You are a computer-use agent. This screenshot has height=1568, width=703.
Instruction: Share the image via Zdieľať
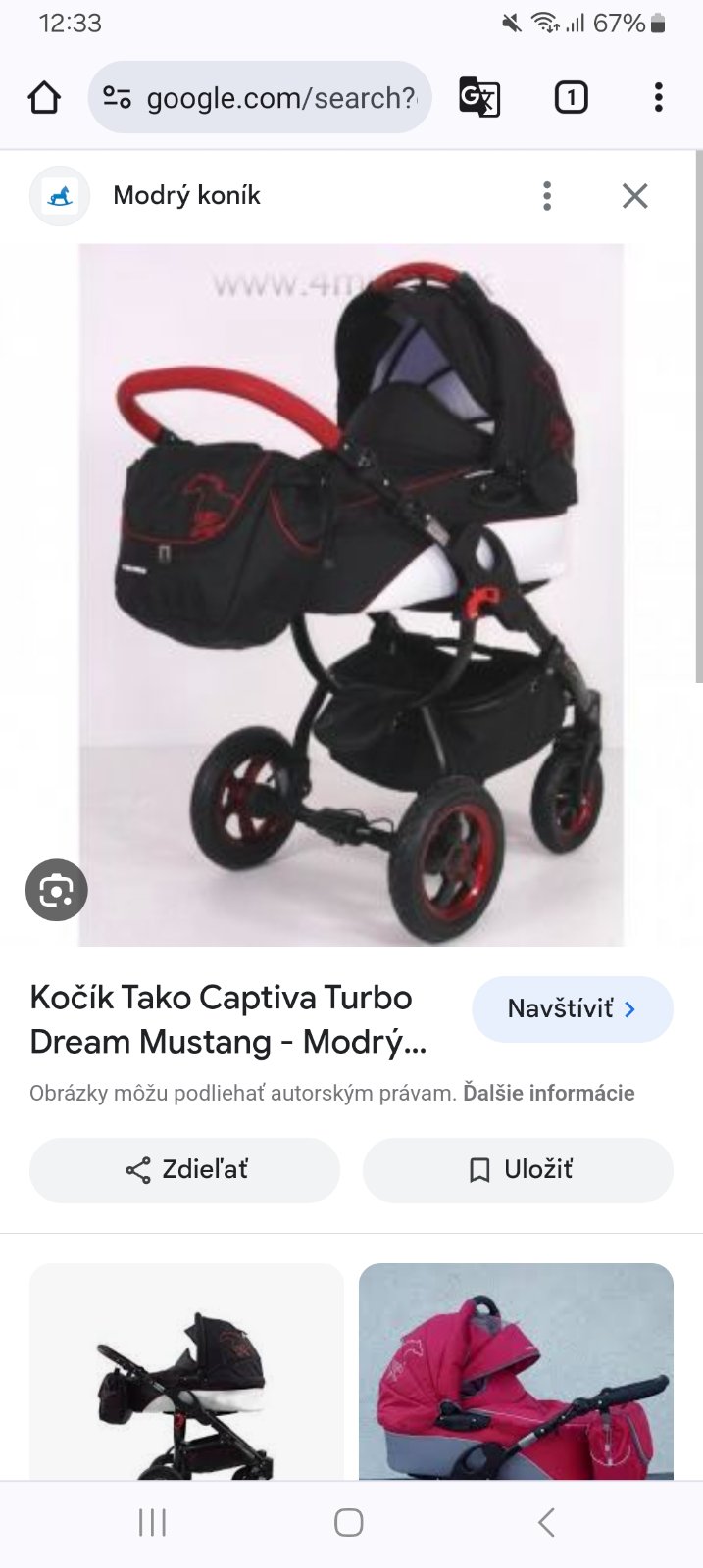[x=185, y=1169]
